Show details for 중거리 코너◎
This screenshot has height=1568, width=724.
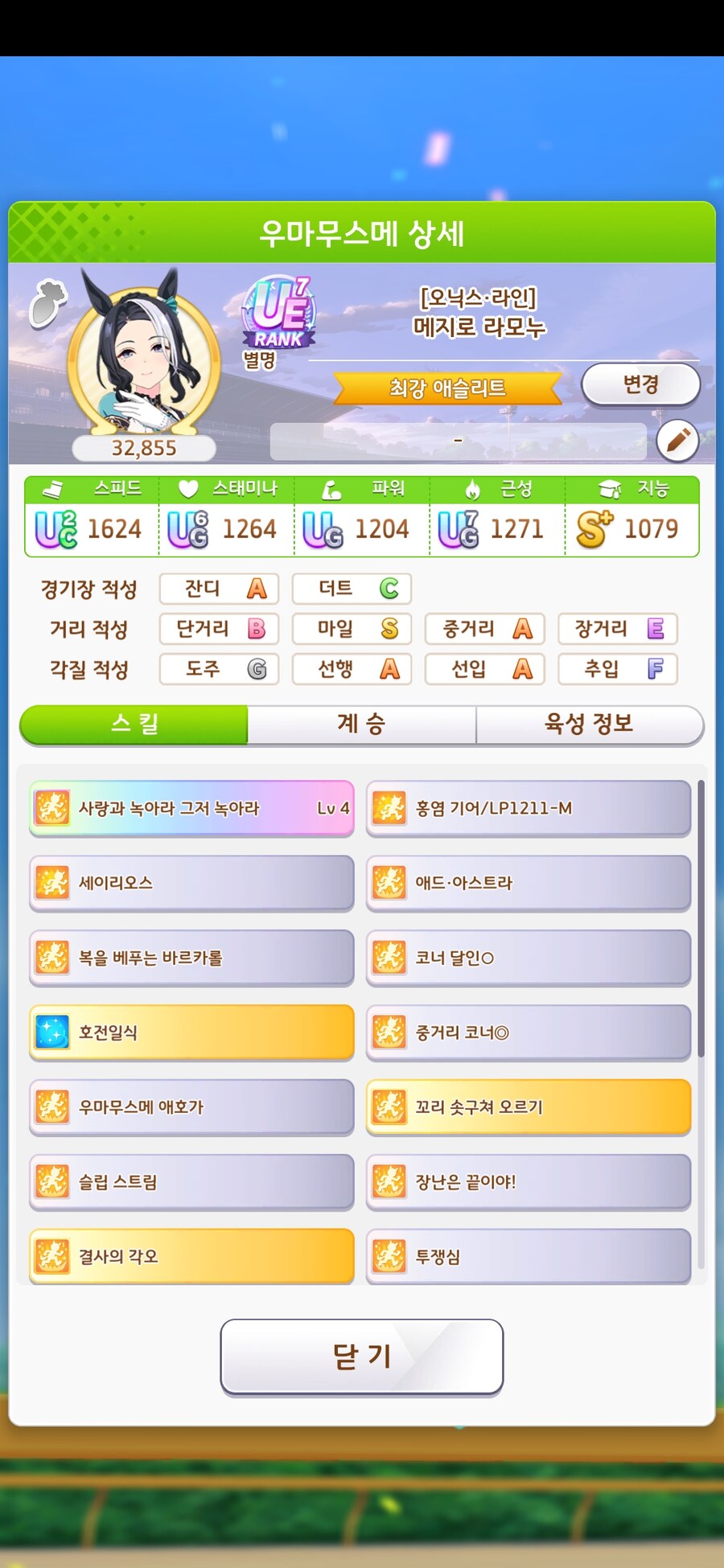(x=529, y=1032)
